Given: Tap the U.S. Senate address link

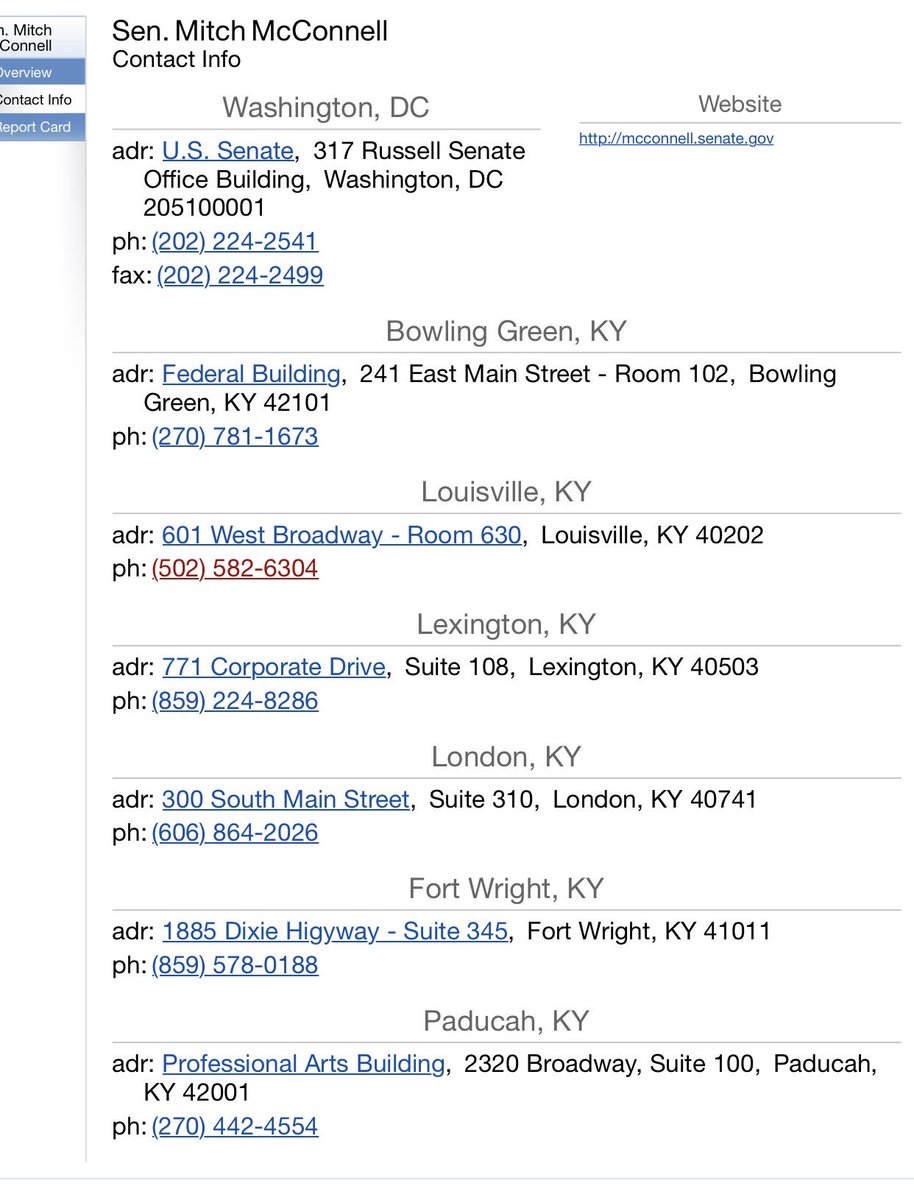Looking at the screenshot, I should (227, 151).
